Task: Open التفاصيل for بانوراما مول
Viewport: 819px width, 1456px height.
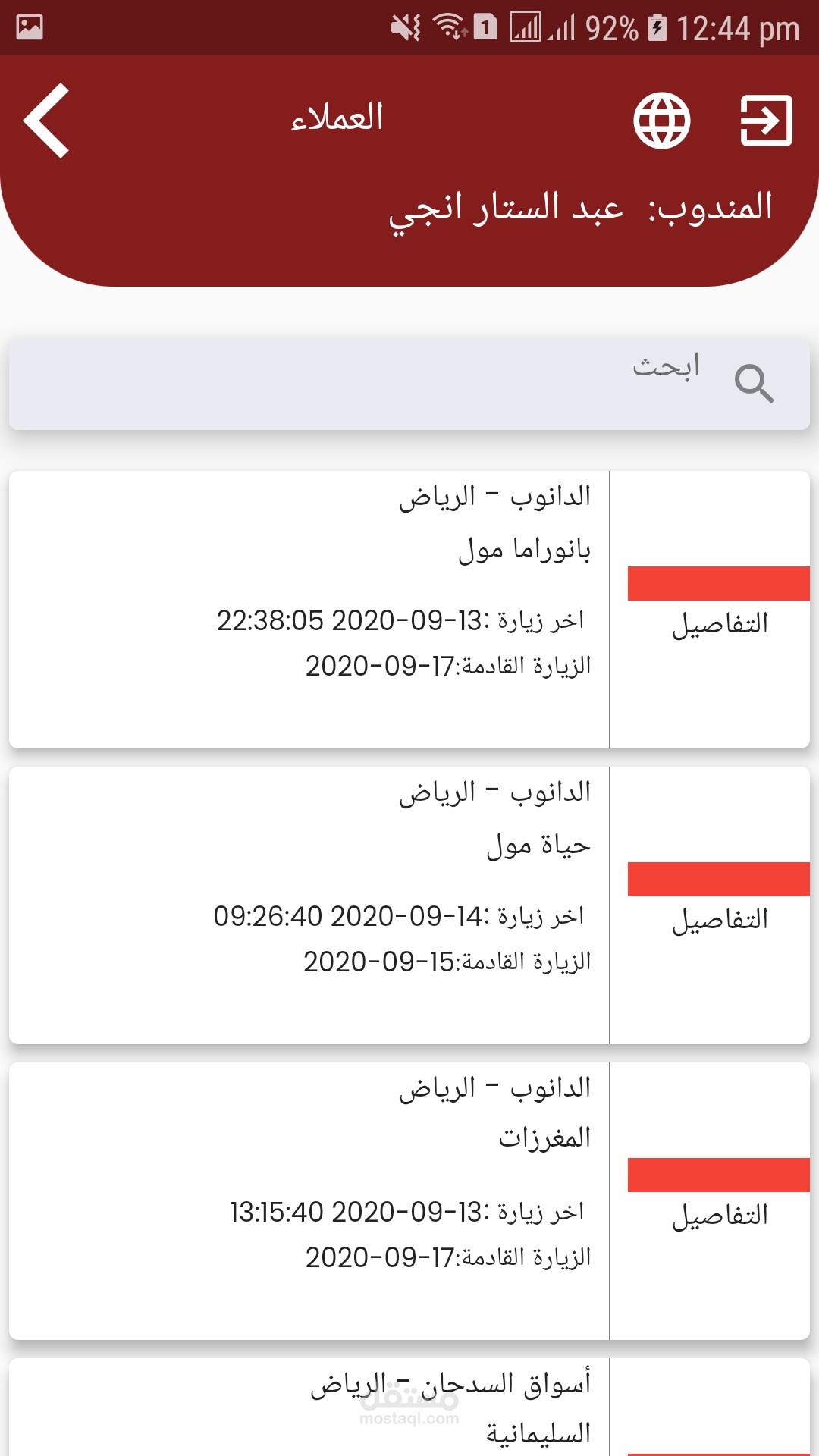Action: click(720, 624)
